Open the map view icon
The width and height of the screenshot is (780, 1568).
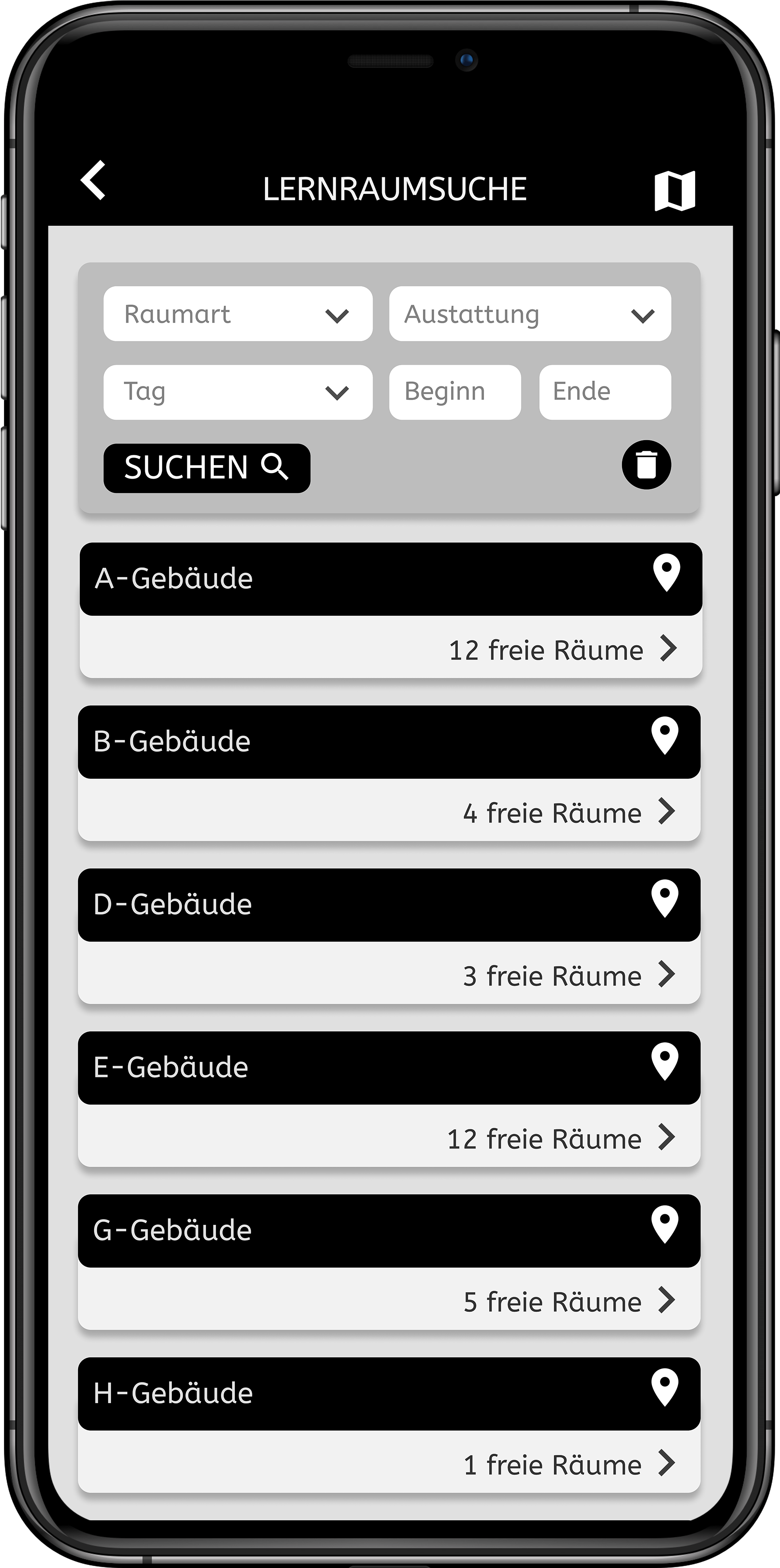coord(674,190)
